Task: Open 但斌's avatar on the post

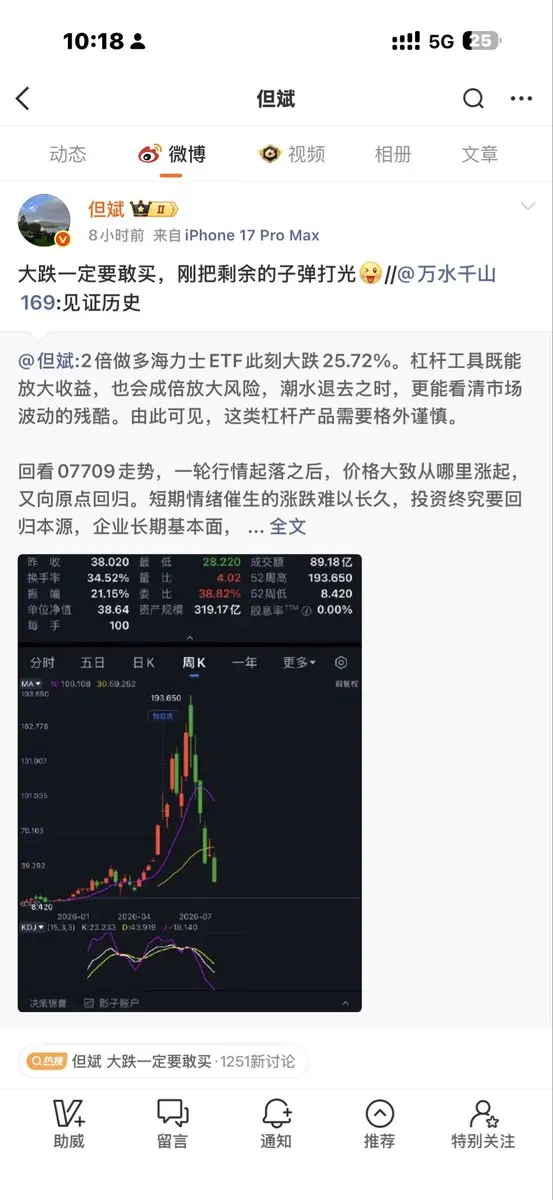Action: tap(45, 221)
